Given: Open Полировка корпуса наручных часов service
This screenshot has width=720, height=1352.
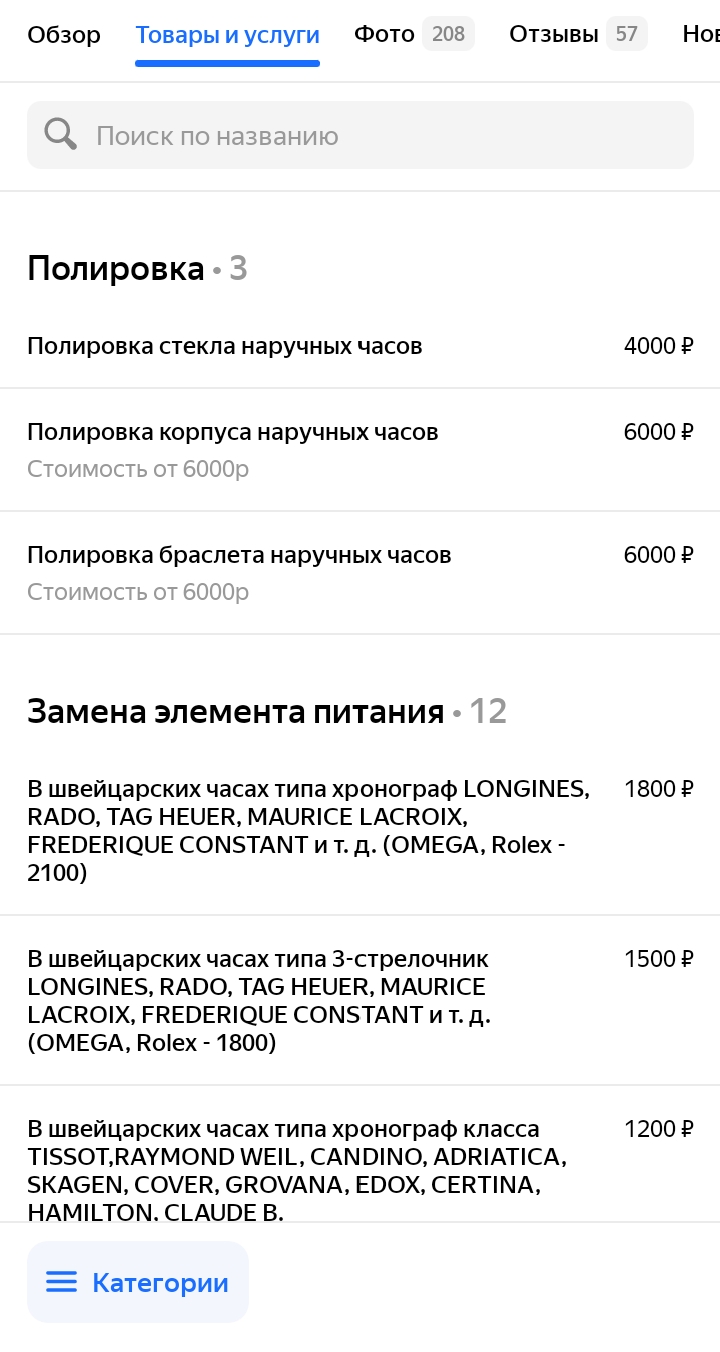Looking at the screenshot, I should [x=360, y=449].
